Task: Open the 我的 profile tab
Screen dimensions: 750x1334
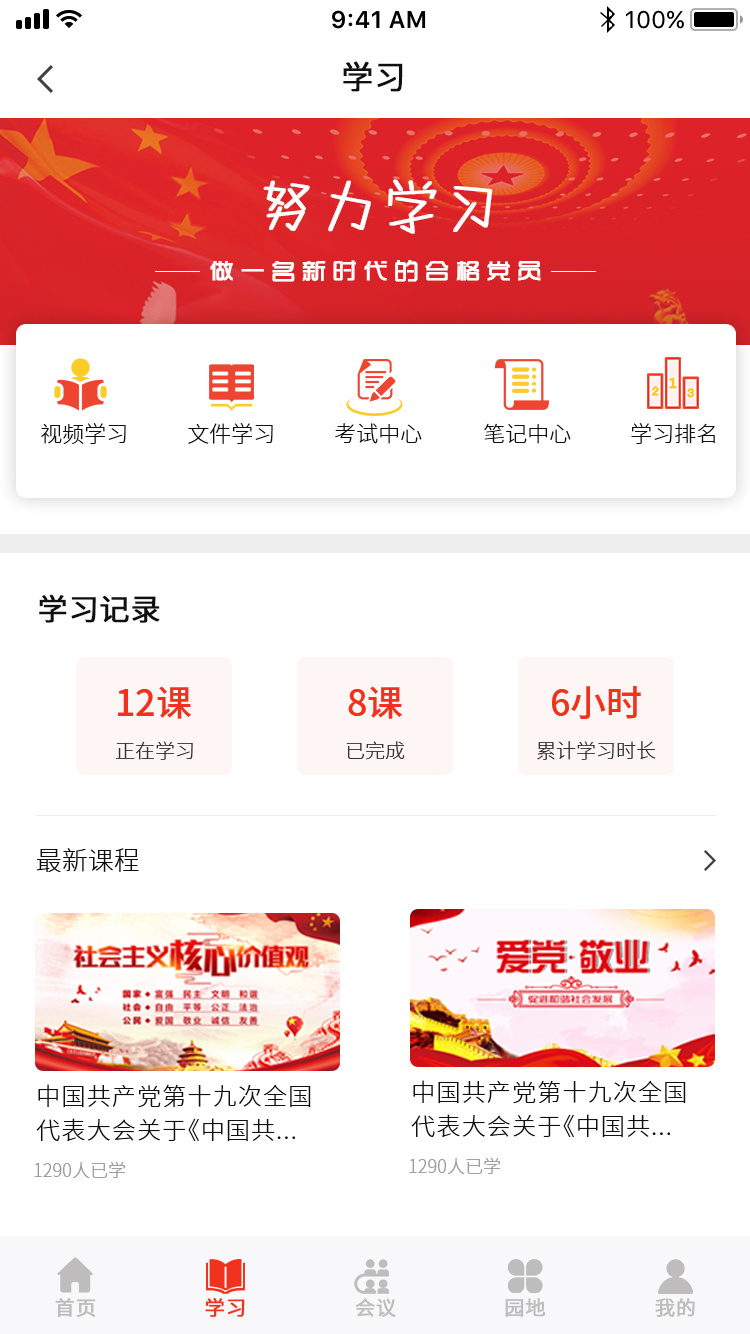Action: [x=675, y=1288]
